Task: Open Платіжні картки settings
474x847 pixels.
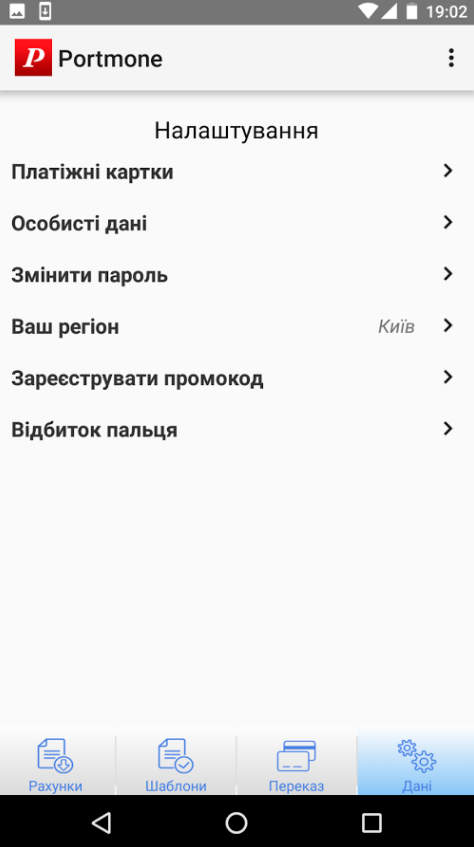Action: click(237, 172)
